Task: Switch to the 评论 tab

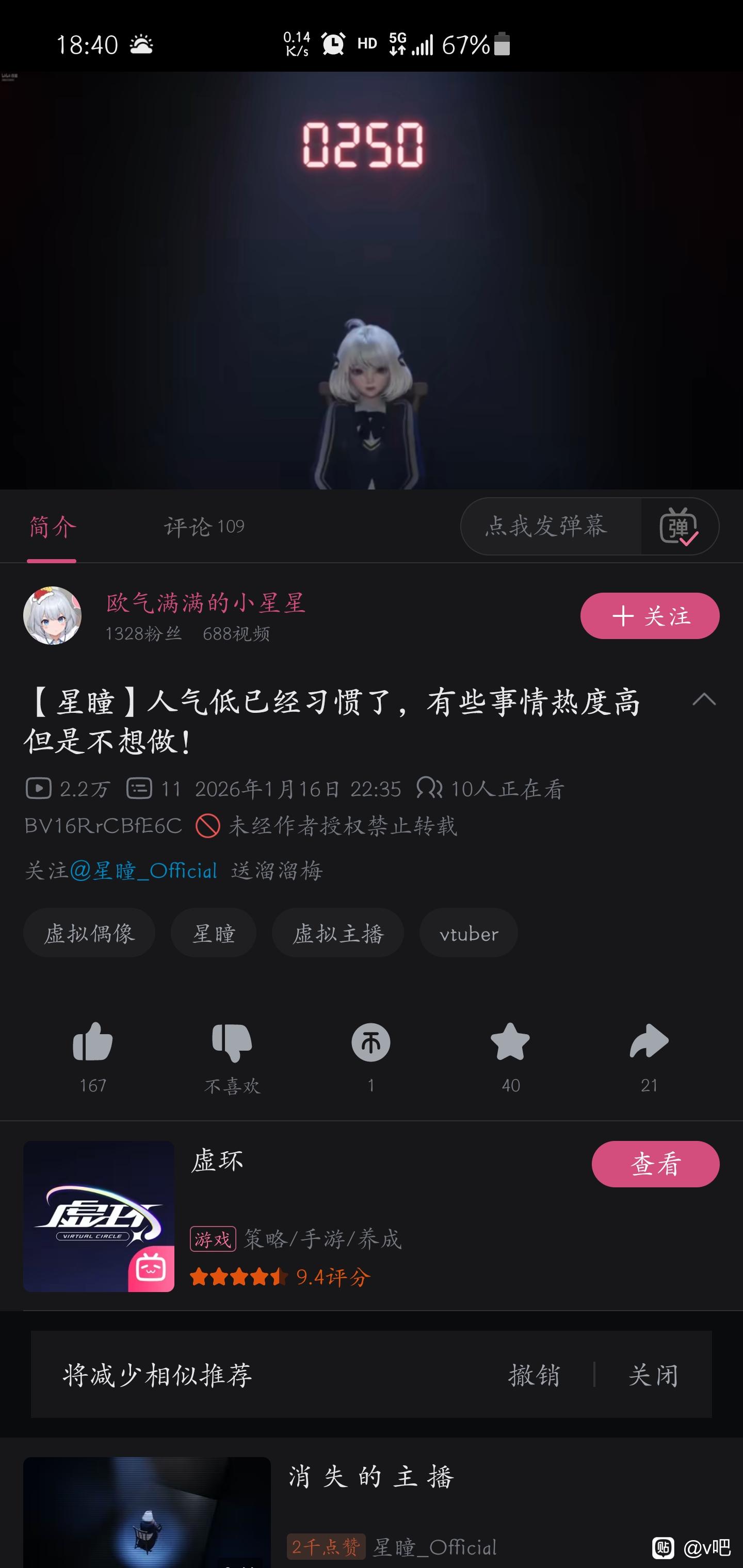Action: pos(203,527)
